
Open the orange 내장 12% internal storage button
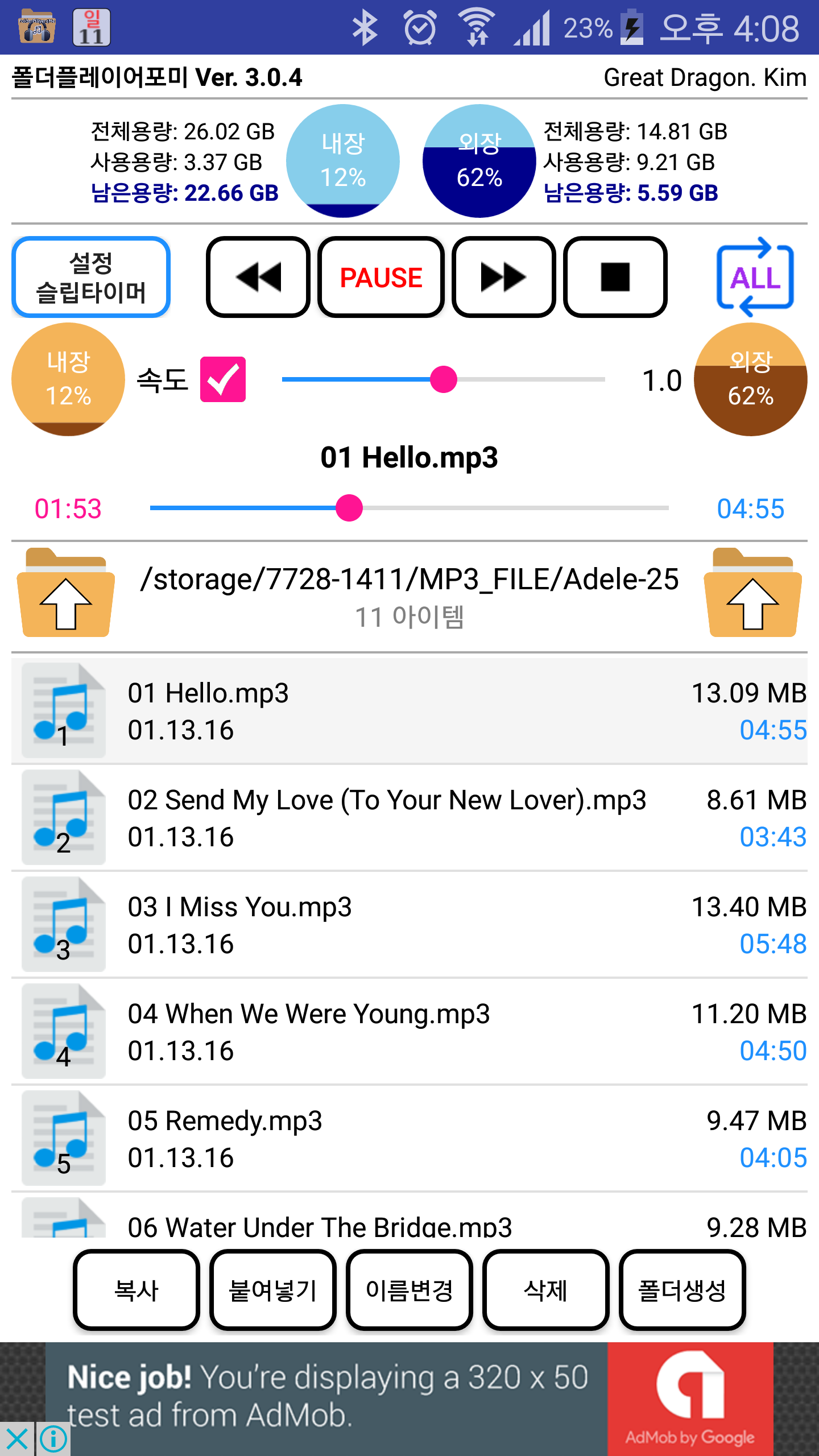[x=68, y=379]
